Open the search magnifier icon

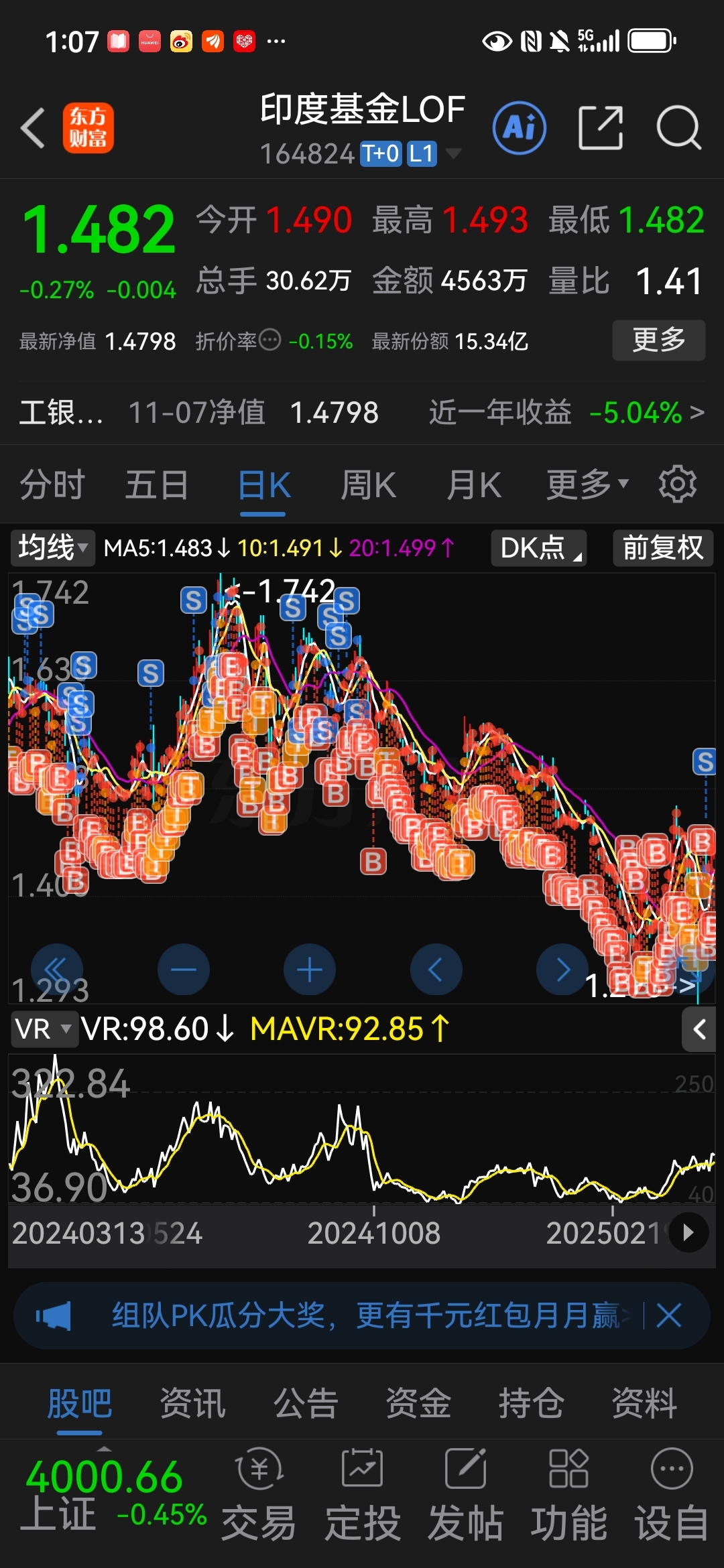click(x=678, y=127)
